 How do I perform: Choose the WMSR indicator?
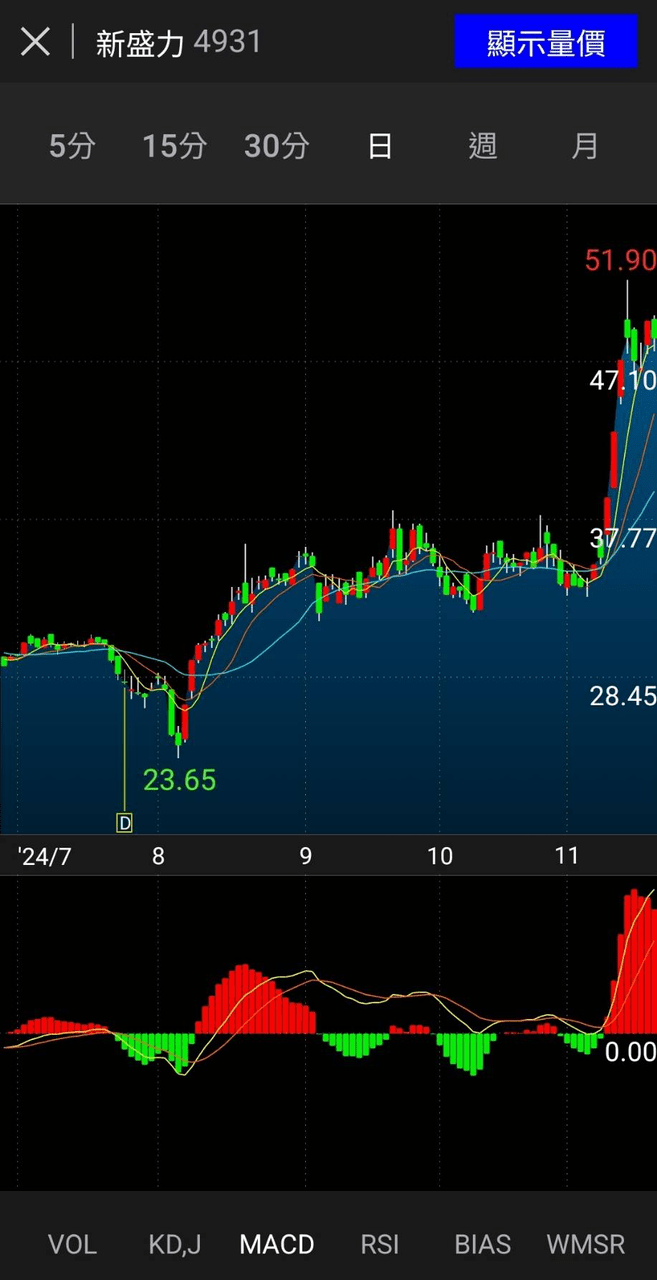(x=586, y=1244)
